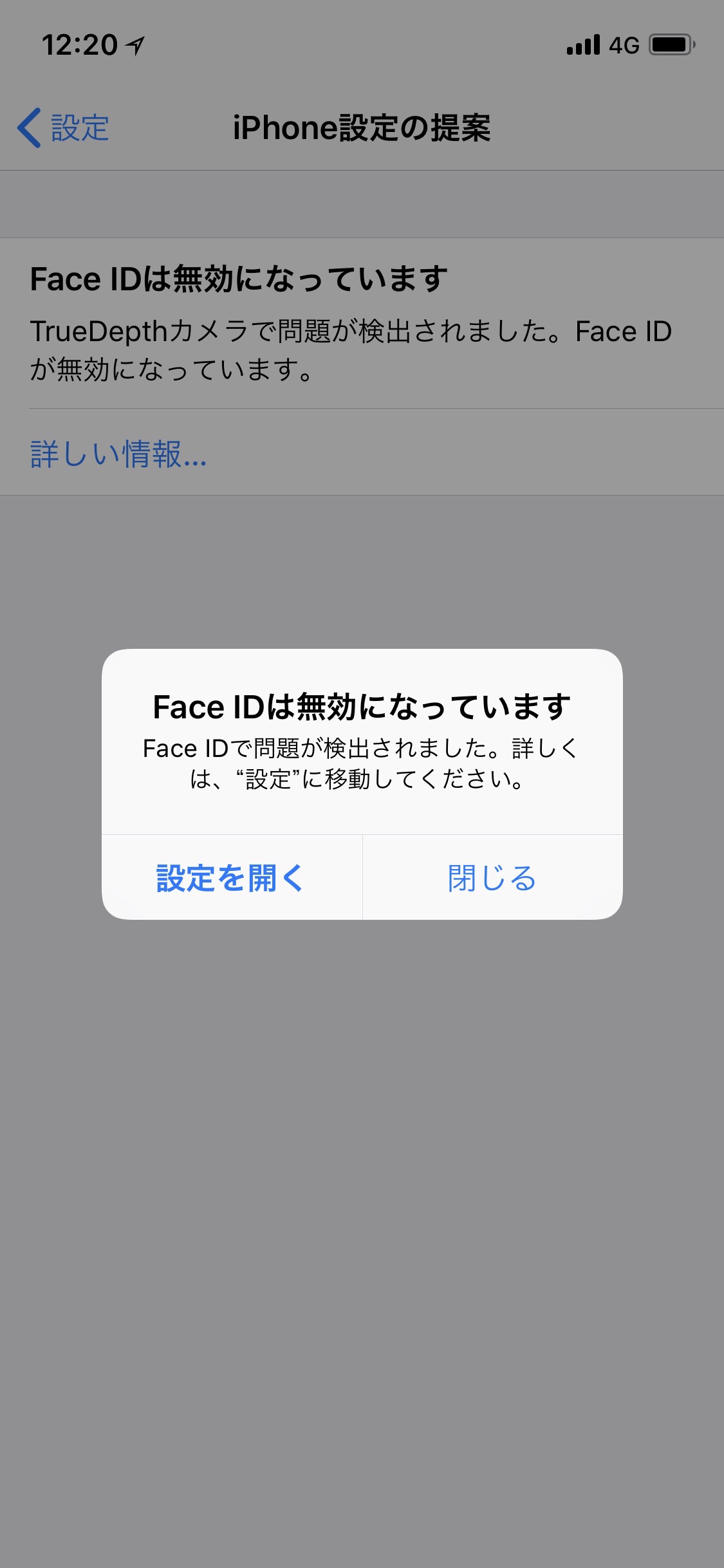Dismiss the alert with 閉じる
The image size is (724, 1568).
click(492, 878)
